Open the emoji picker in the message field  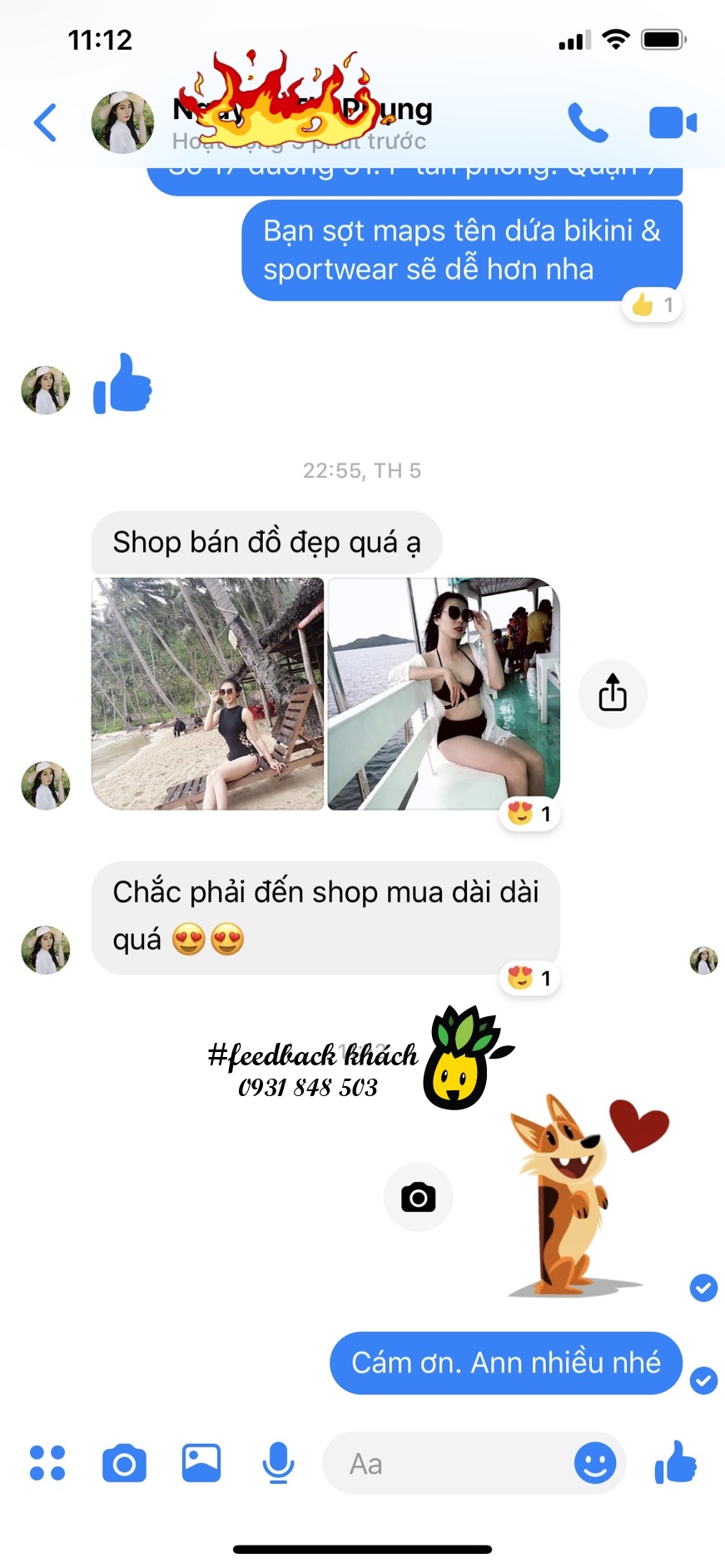click(595, 1463)
